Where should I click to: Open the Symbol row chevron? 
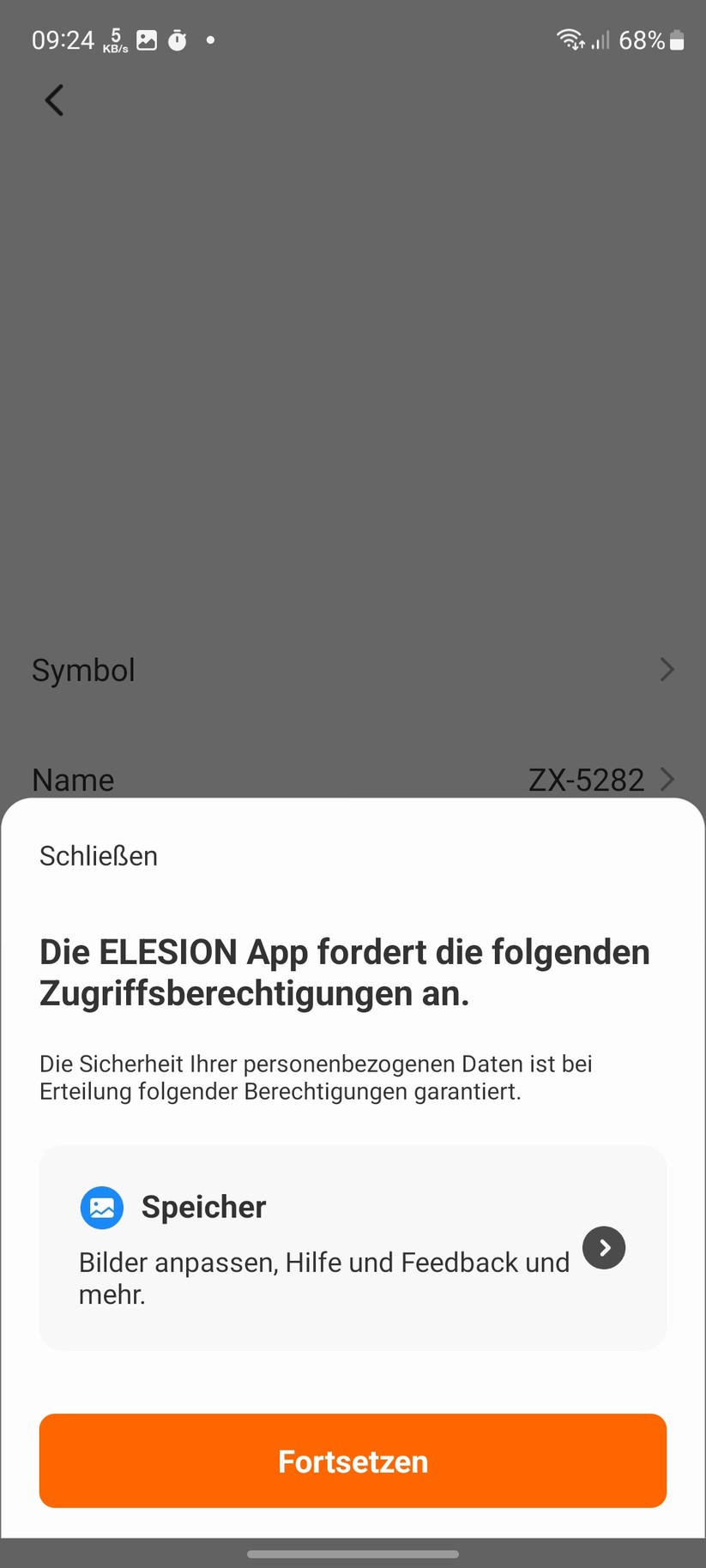667,670
